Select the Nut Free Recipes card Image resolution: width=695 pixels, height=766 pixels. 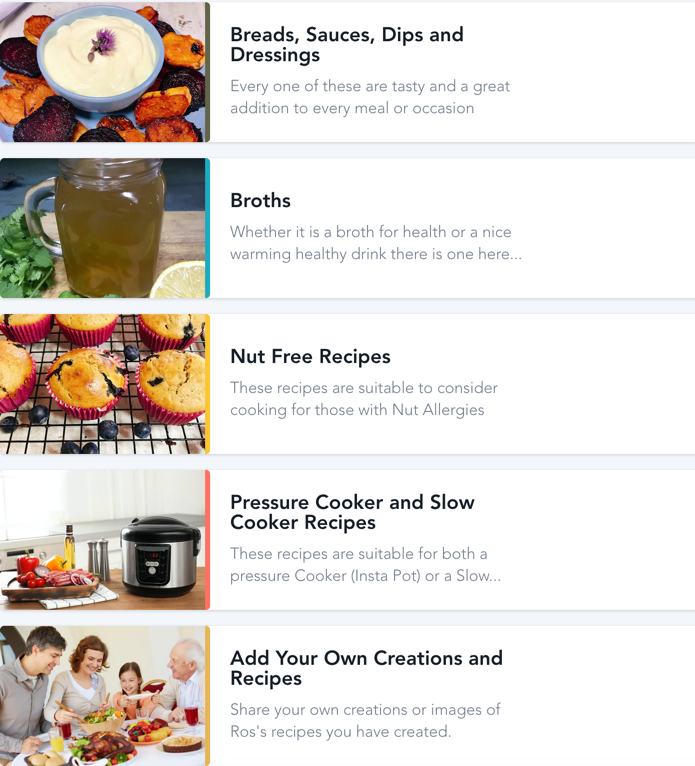pos(310,357)
